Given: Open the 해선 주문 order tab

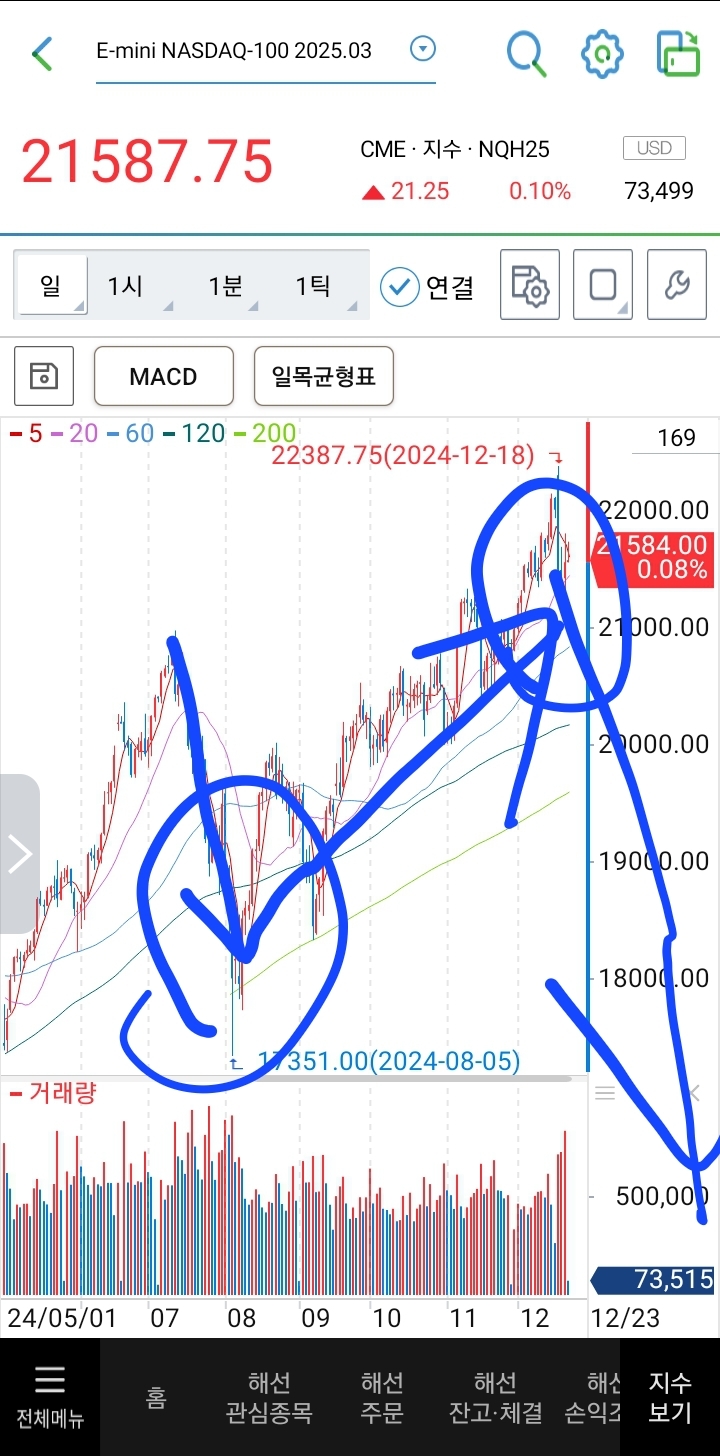Looking at the screenshot, I should click(382, 1397).
